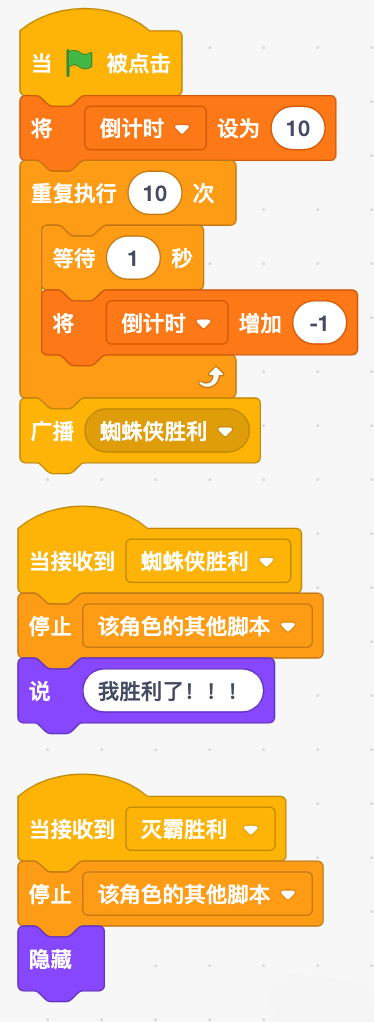Open the 倒计时 dropdown in the 设为 block

pyautogui.click(x=145, y=128)
